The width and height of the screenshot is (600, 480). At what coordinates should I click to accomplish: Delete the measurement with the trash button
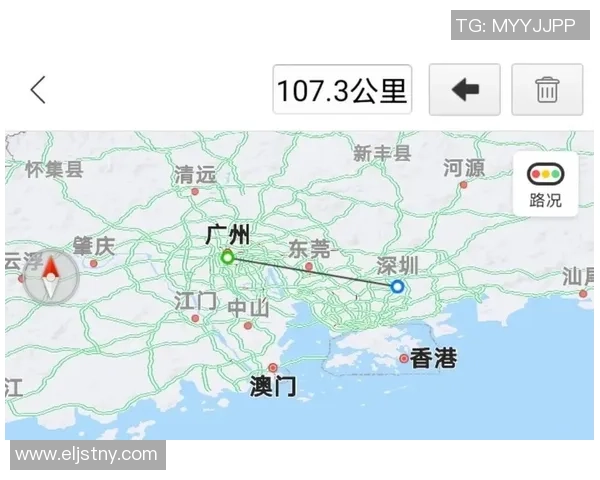[x=547, y=90]
